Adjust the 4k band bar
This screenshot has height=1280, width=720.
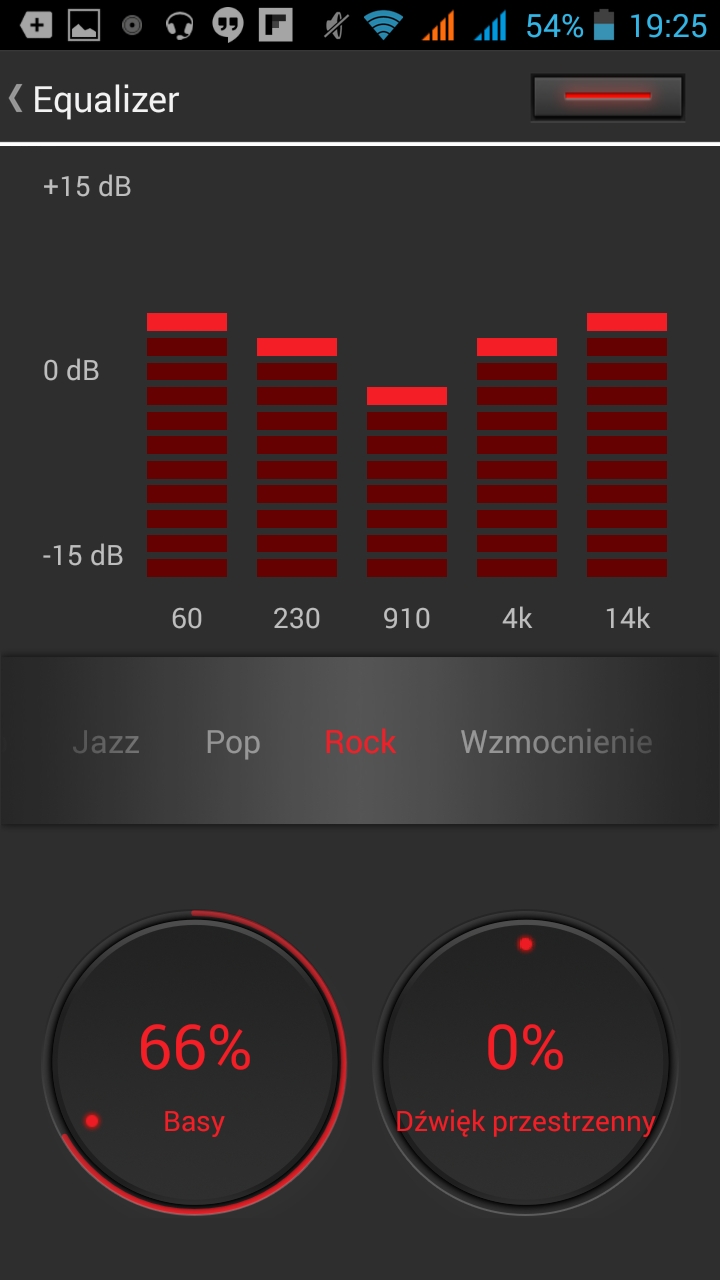(517, 456)
